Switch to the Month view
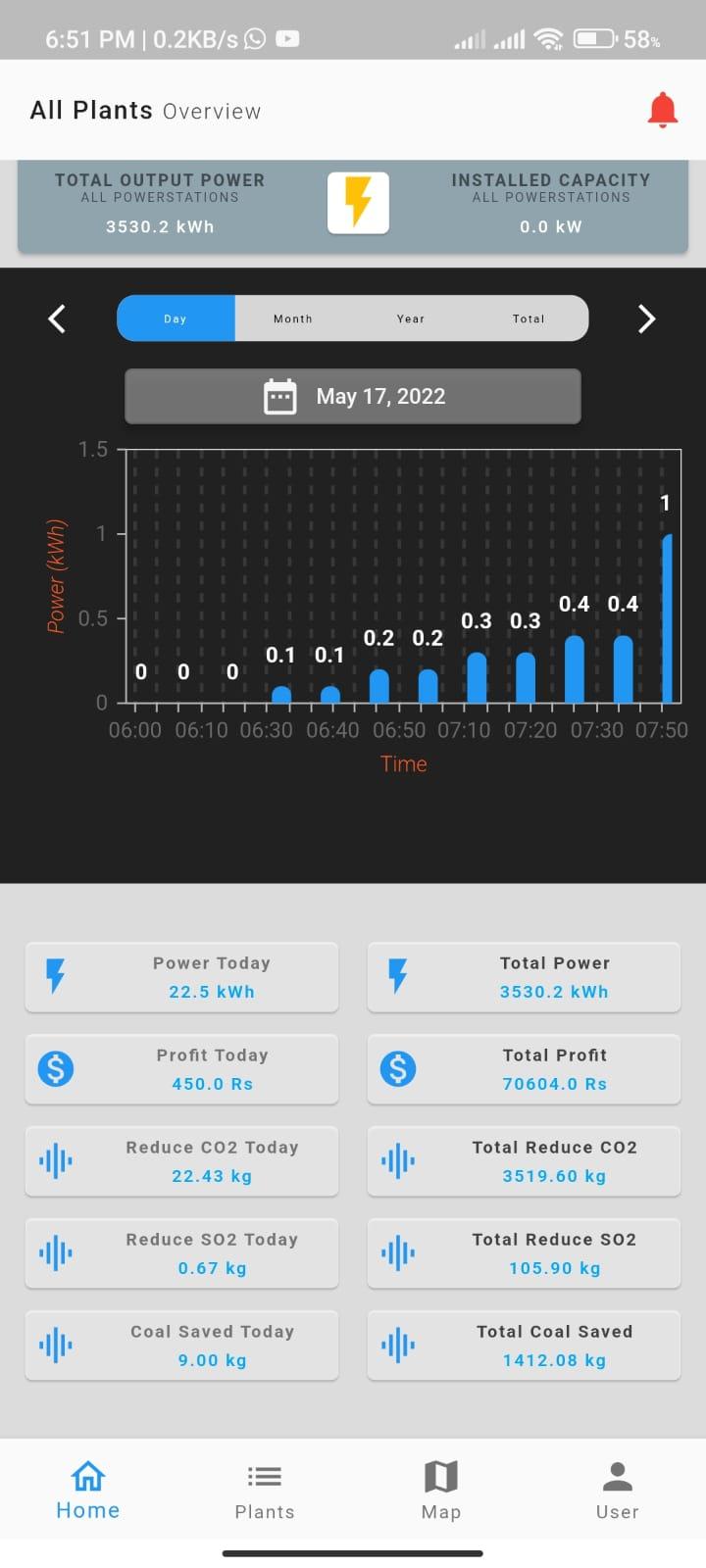 point(293,318)
